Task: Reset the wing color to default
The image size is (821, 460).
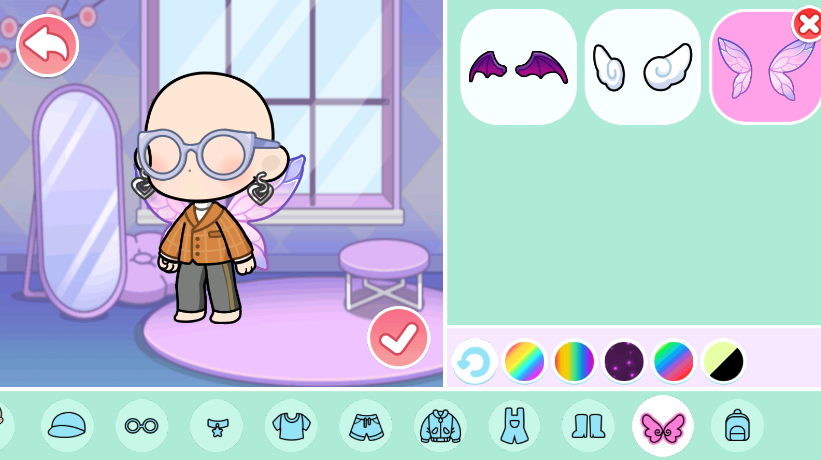Action: (475, 361)
